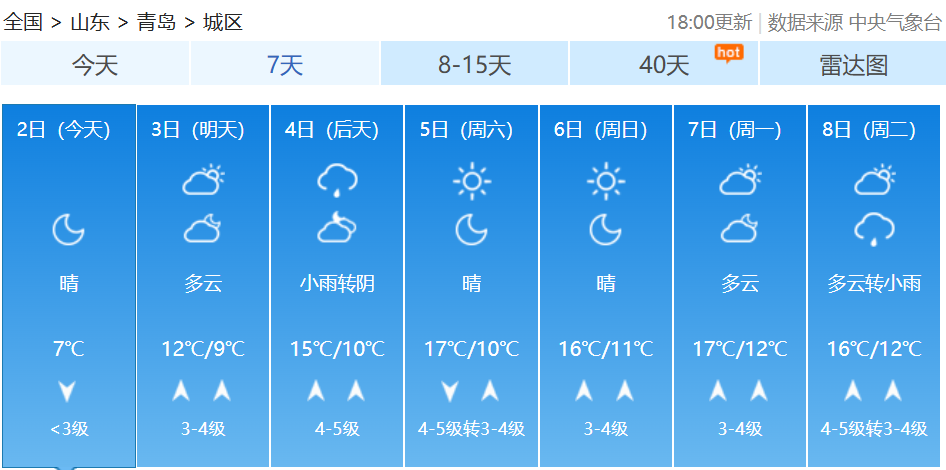946x470 pixels.
Task: Open the 青岛 breadcrumb link
Action: [156, 23]
